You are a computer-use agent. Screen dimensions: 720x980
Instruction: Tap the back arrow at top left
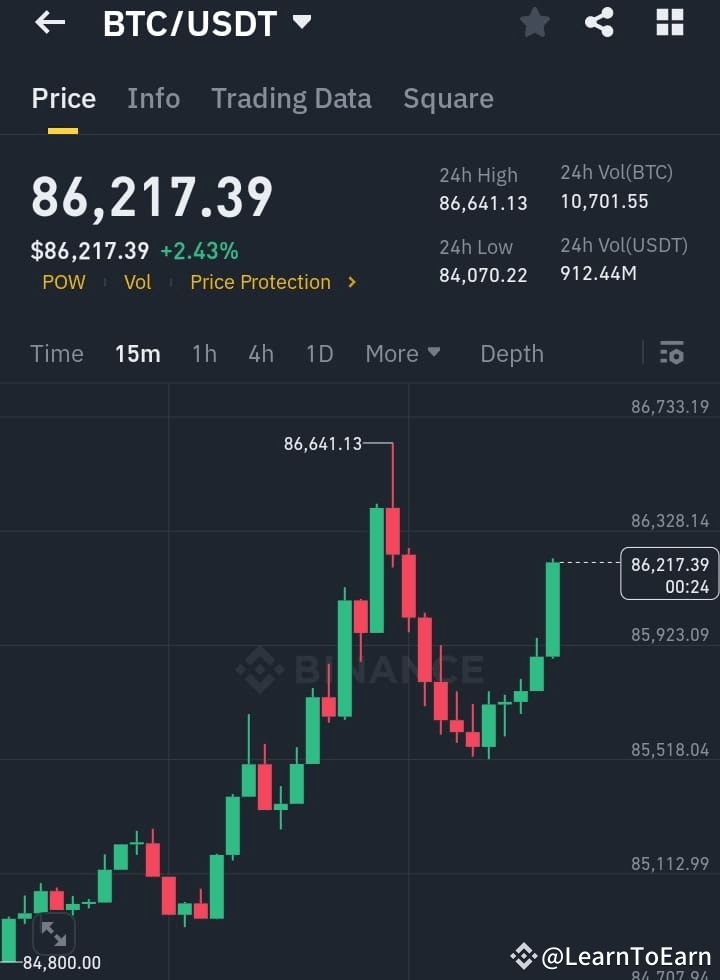(48, 23)
